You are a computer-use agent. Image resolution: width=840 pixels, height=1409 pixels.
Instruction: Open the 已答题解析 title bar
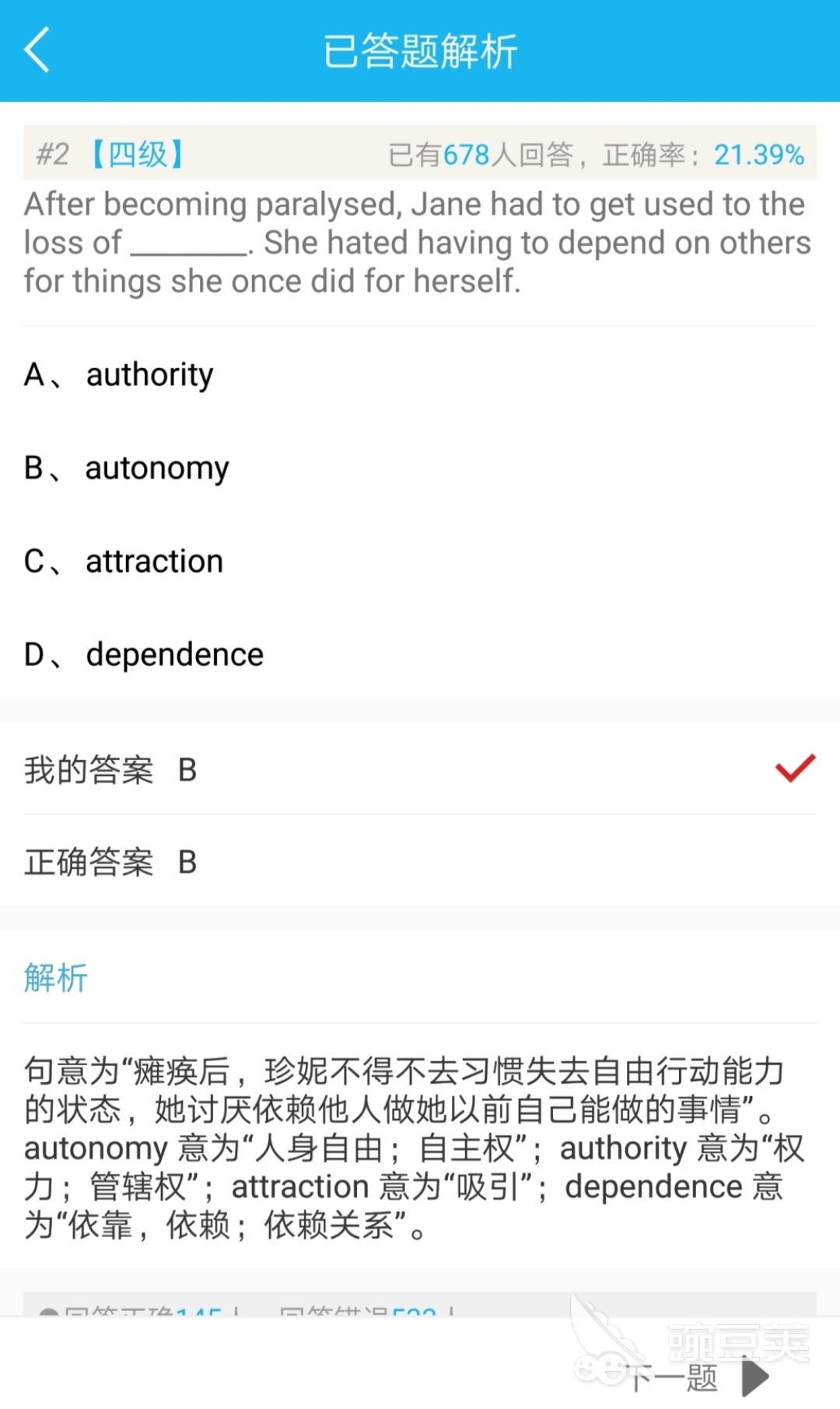click(420, 50)
